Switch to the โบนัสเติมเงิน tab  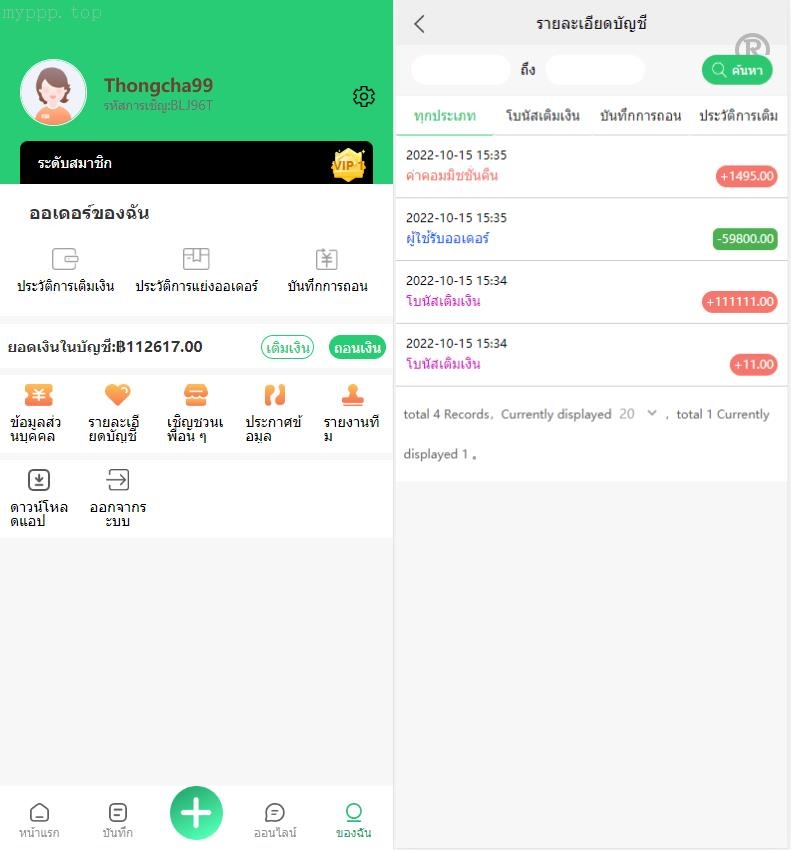(543, 116)
